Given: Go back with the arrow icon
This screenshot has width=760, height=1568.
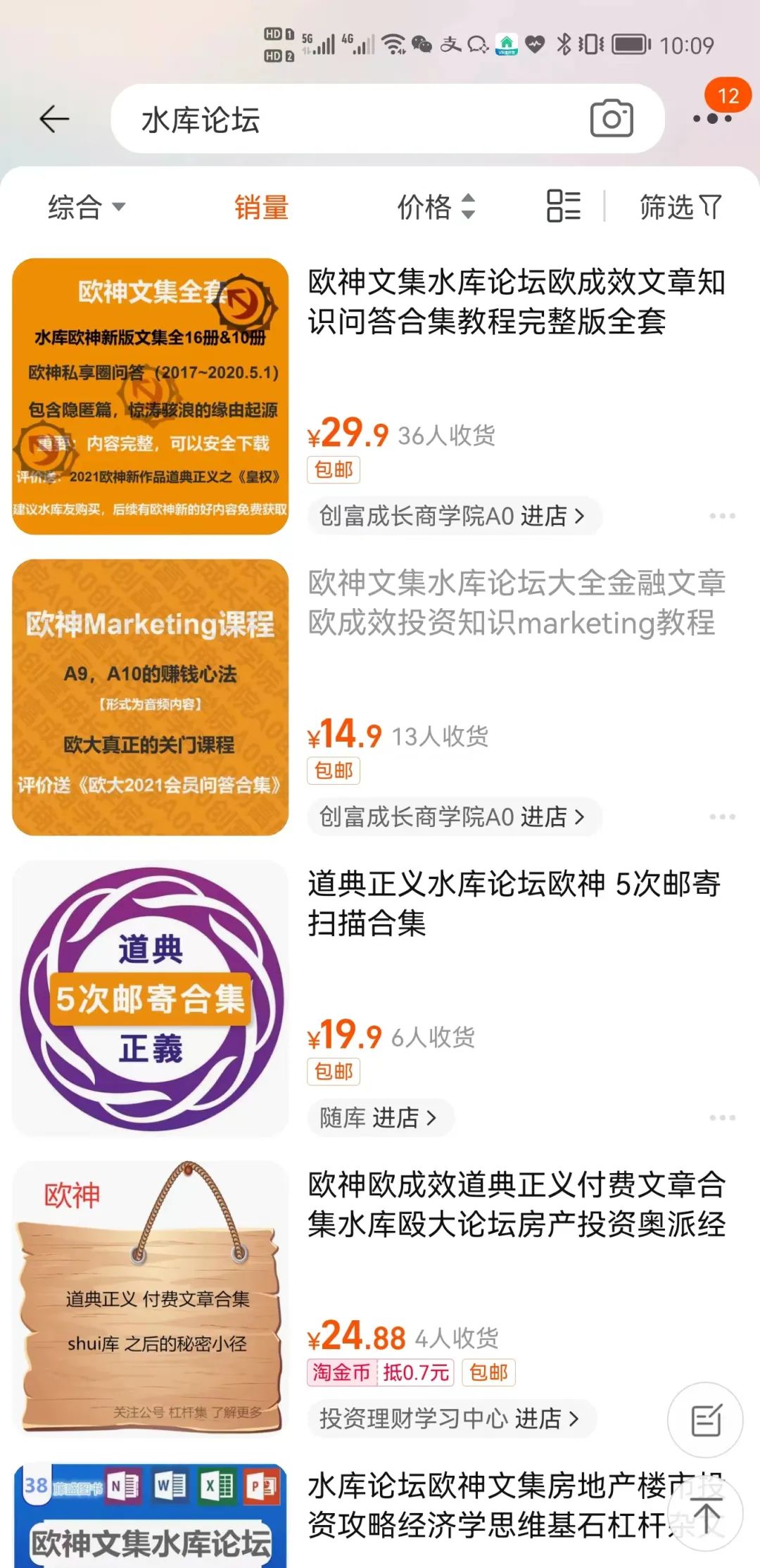Looking at the screenshot, I should coord(54,119).
